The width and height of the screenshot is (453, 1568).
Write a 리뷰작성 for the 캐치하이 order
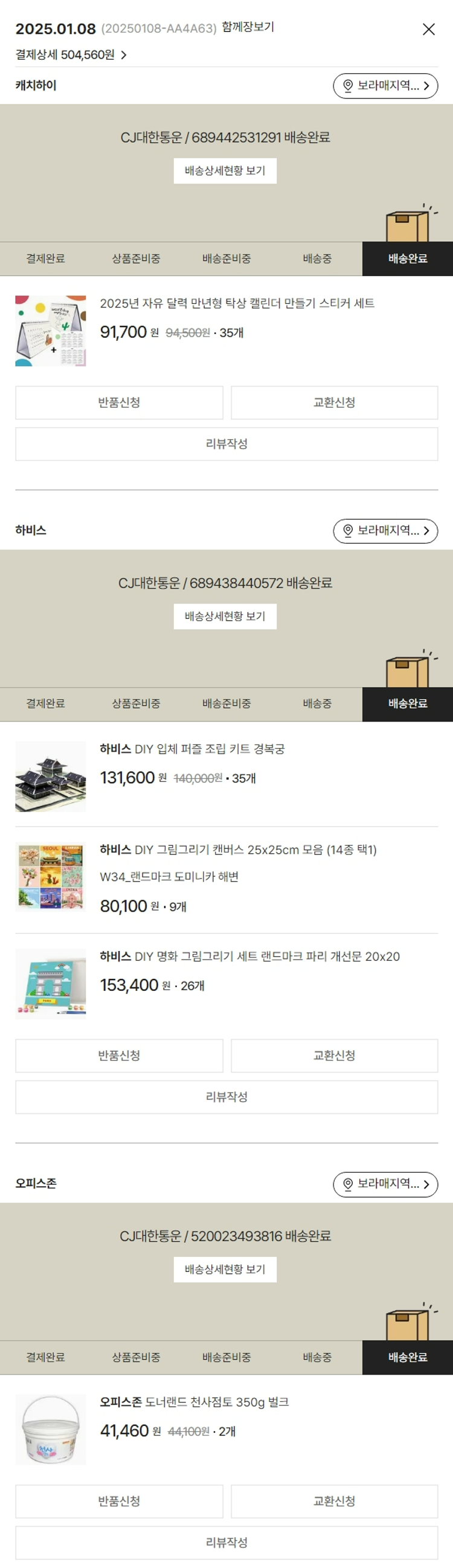coord(226,444)
